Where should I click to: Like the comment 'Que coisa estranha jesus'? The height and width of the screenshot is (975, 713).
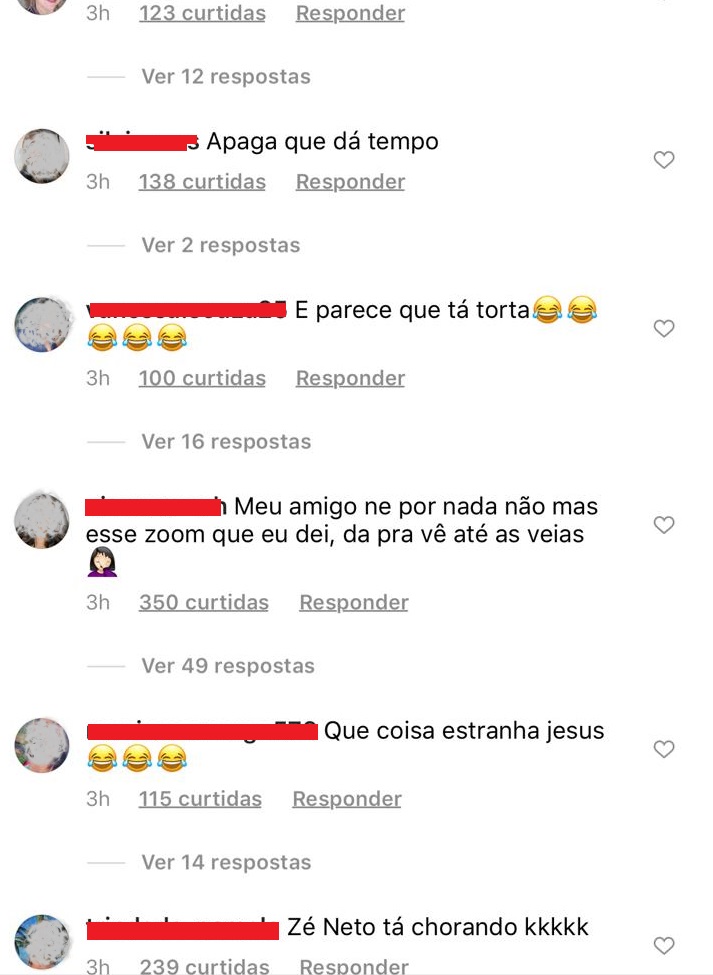point(664,749)
